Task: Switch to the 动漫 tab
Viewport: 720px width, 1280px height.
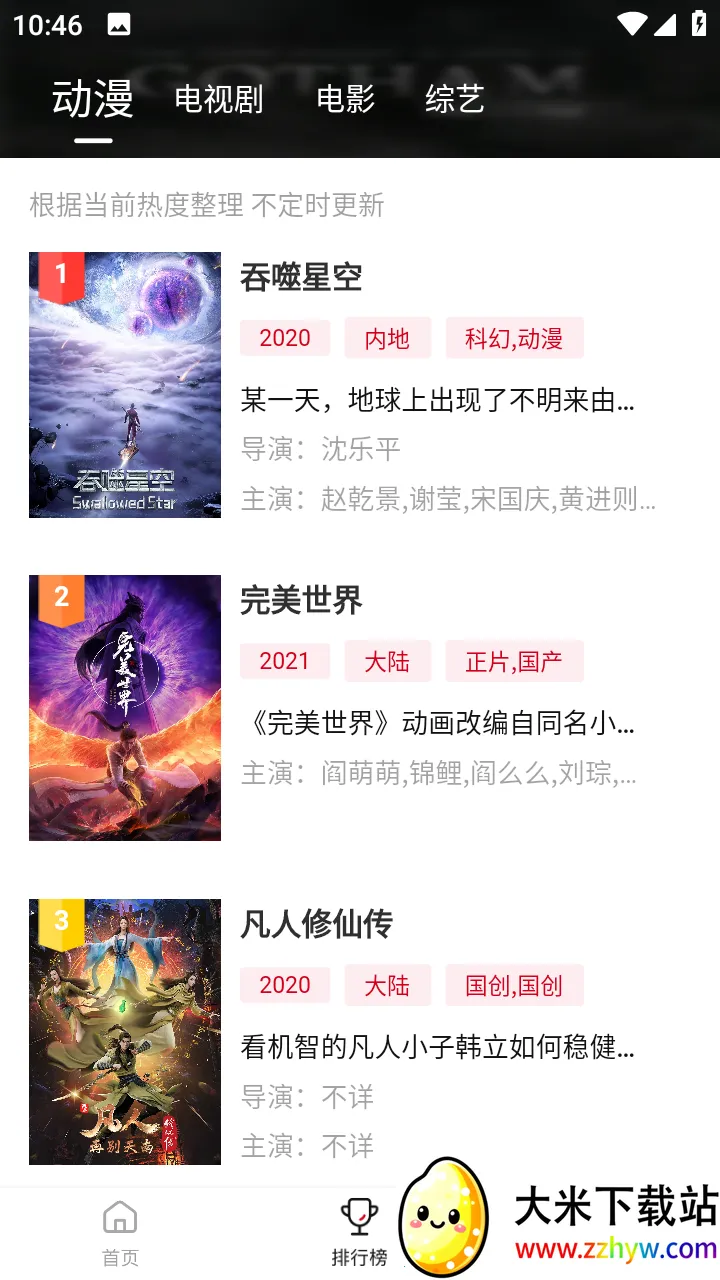Action: coord(93,99)
